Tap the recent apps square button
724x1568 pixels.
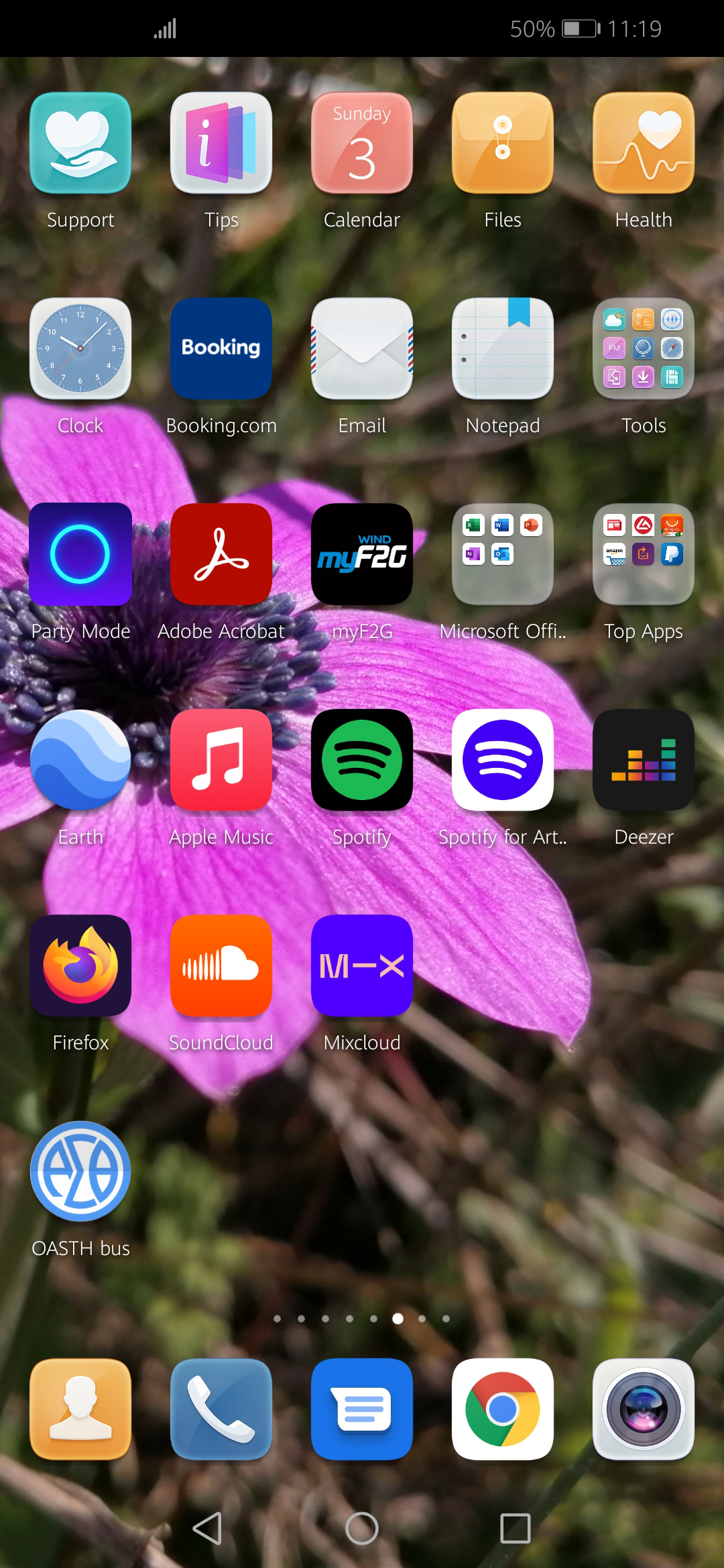pos(515,1528)
